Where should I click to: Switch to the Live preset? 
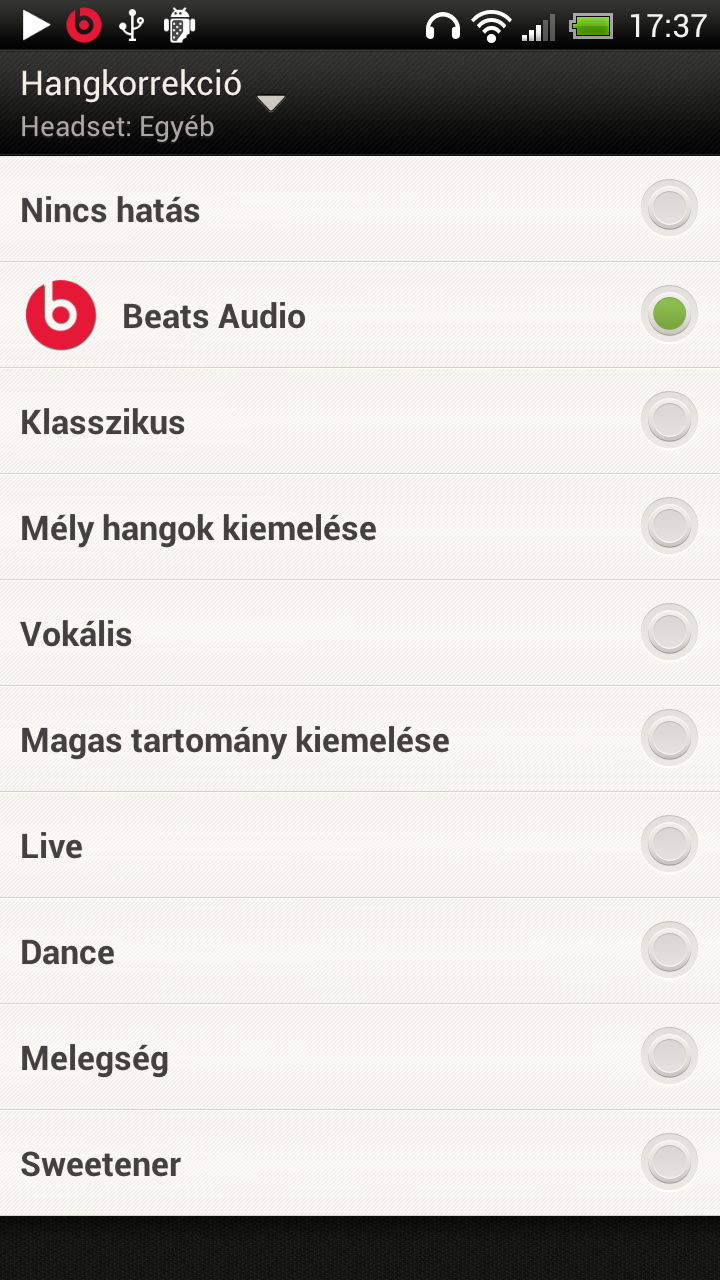click(x=669, y=845)
